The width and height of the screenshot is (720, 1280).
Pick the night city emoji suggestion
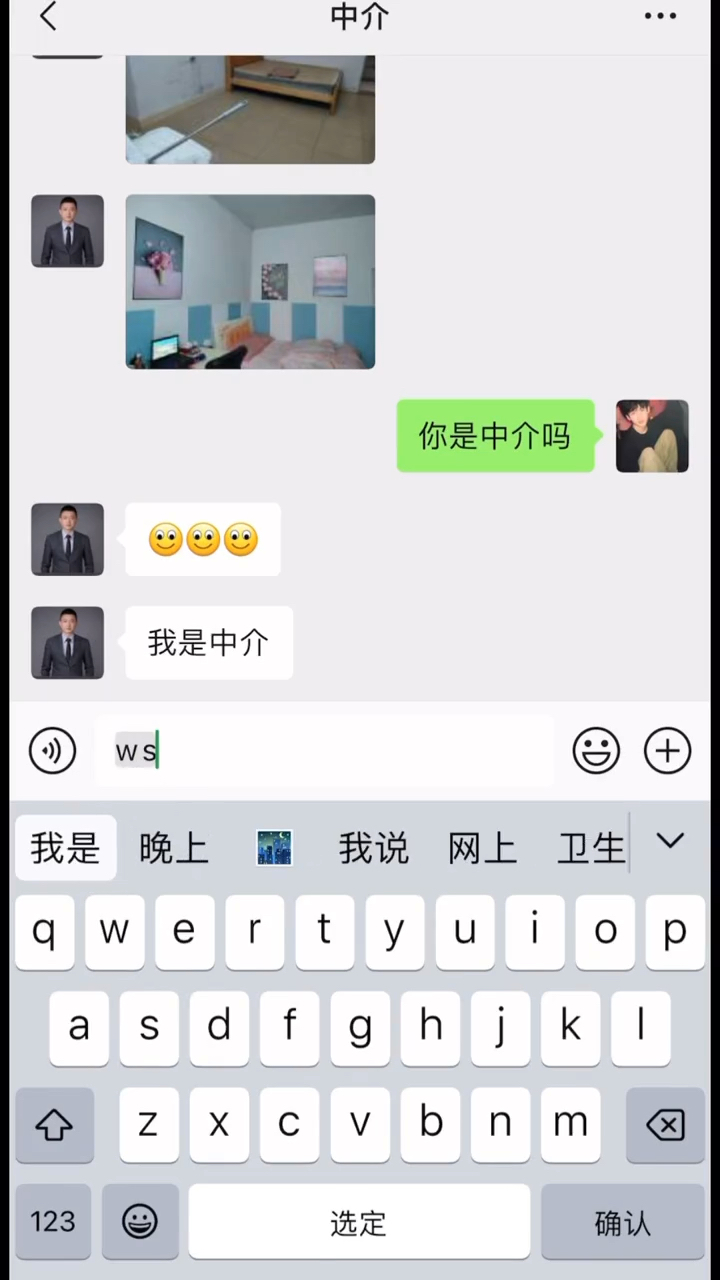coord(274,848)
